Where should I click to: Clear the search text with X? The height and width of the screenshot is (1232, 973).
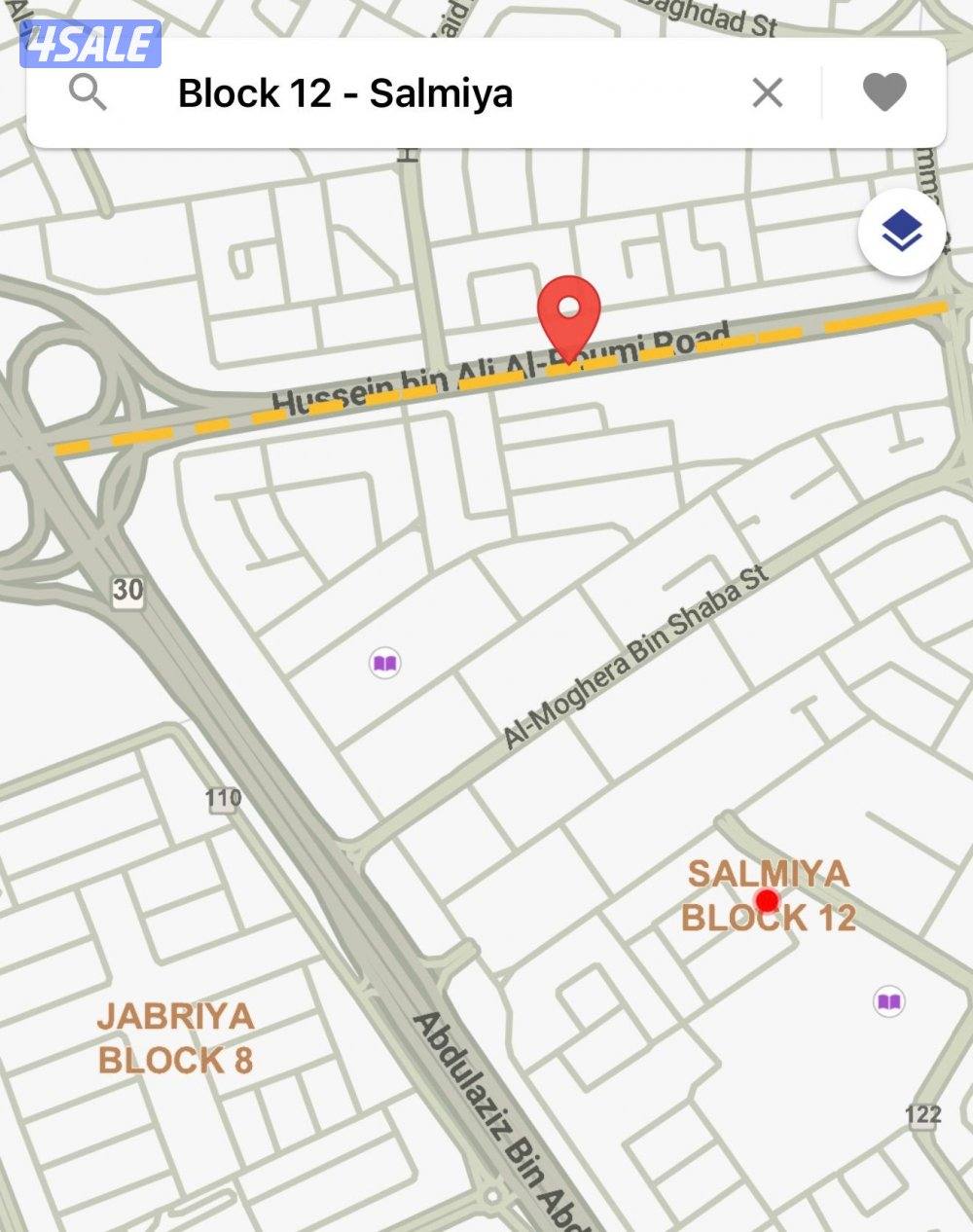[x=768, y=93]
